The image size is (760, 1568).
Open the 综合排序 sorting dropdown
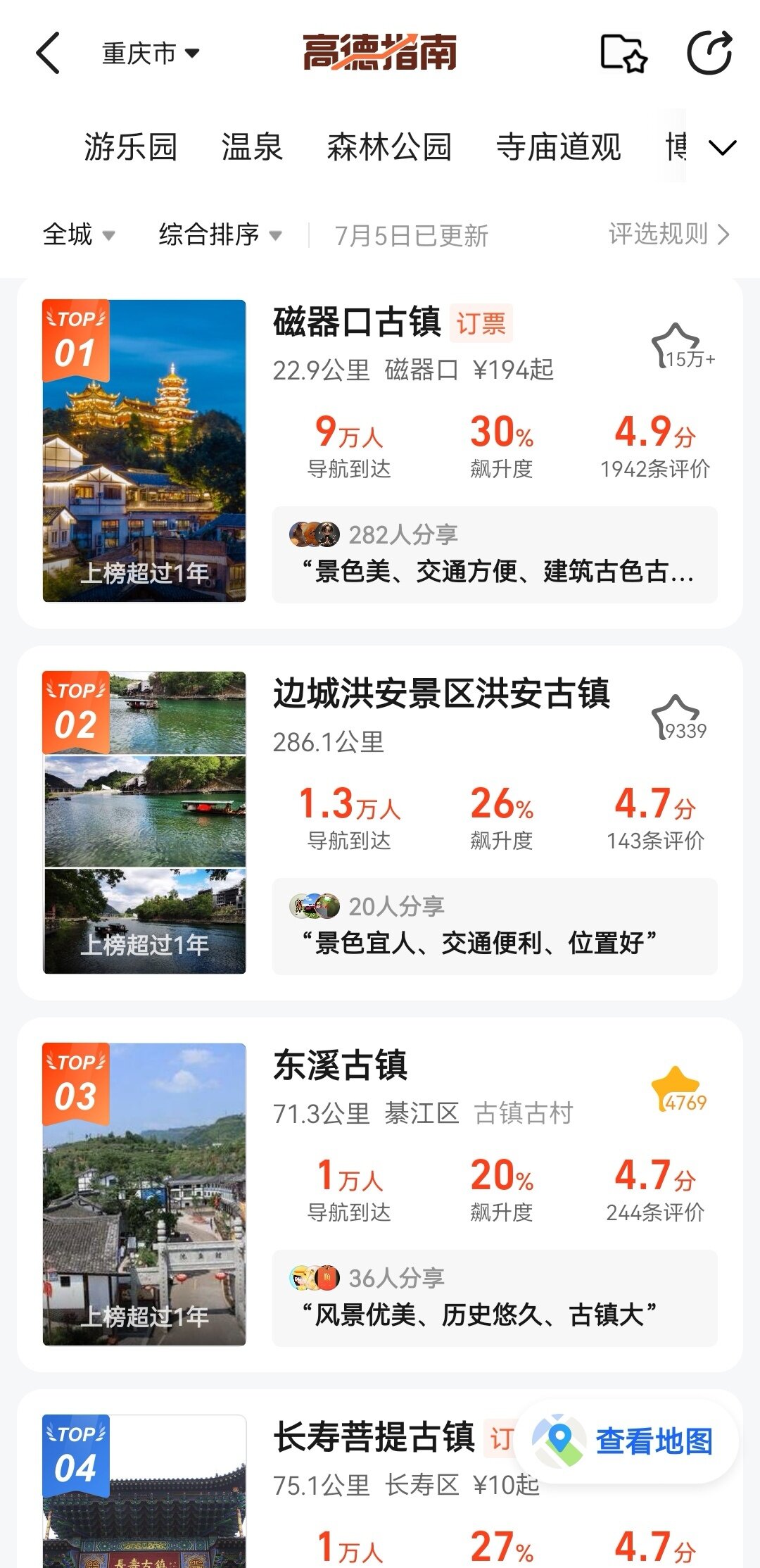(220, 234)
